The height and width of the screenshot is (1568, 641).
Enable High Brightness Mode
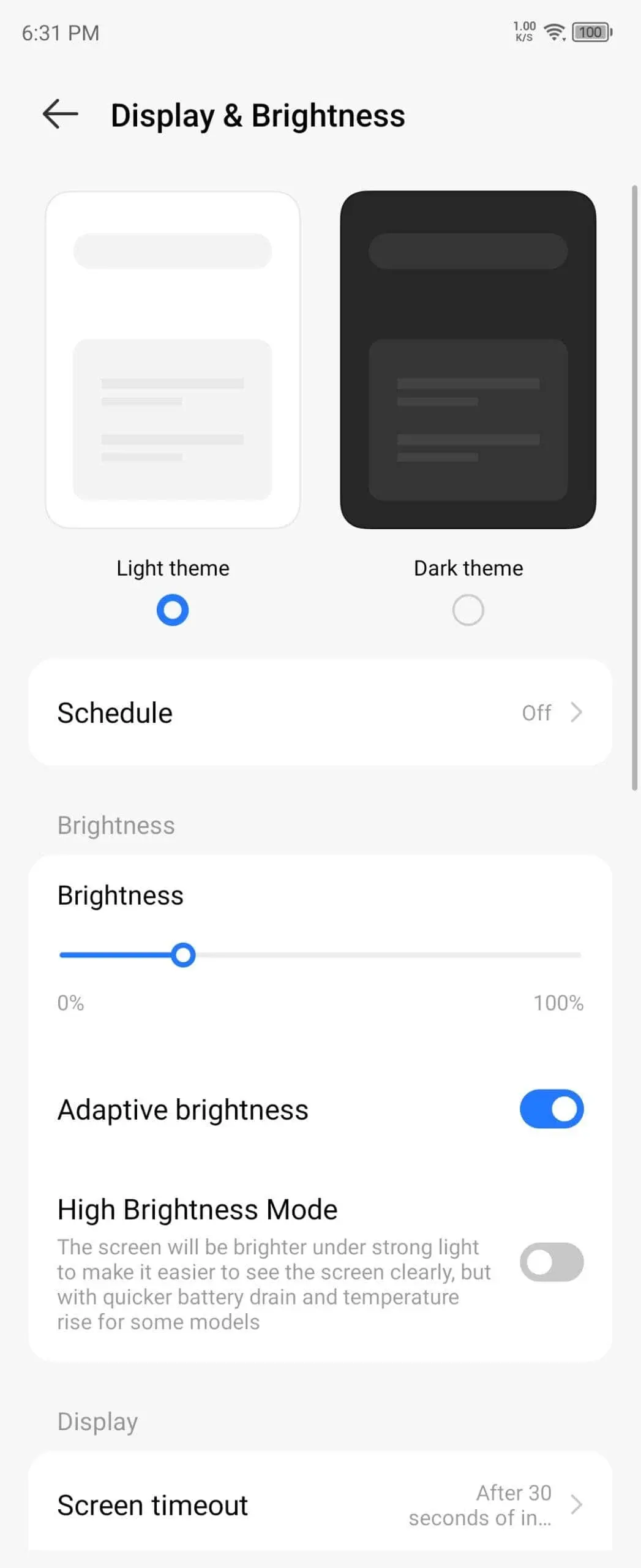551,1262
